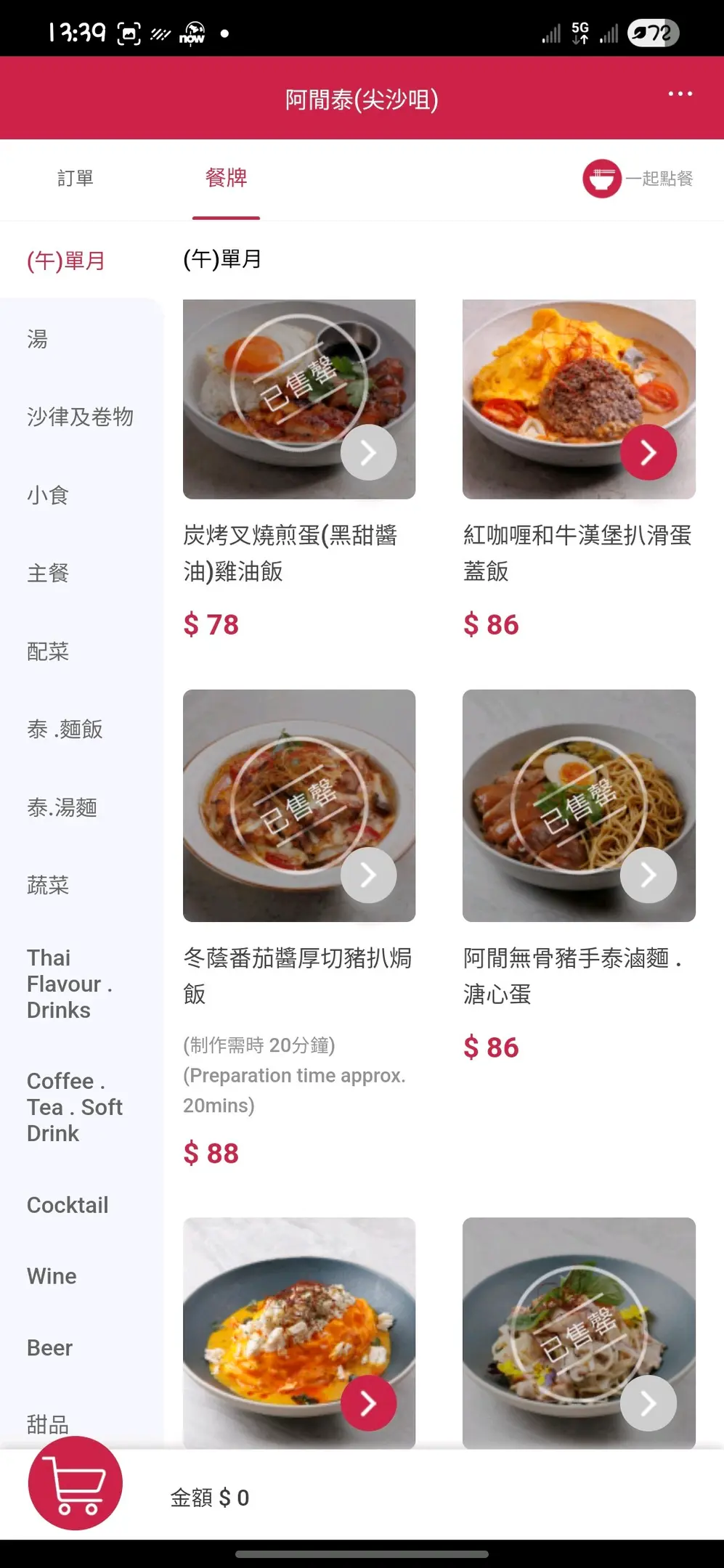724x1568 pixels.
Task: Go to Coffee . Tea . Soft Drink
Action: click(74, 1107)
